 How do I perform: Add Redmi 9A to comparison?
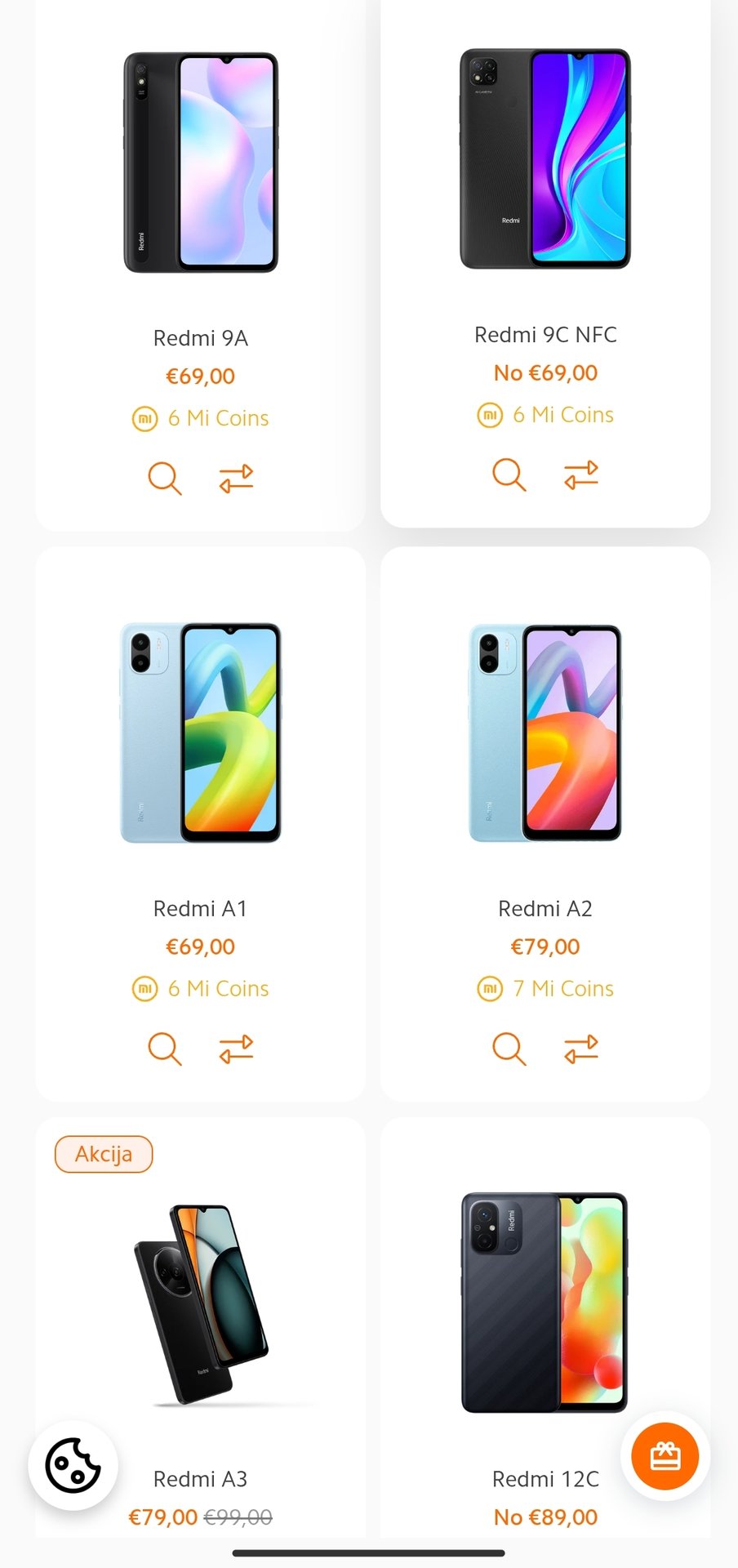pos(236,479)
